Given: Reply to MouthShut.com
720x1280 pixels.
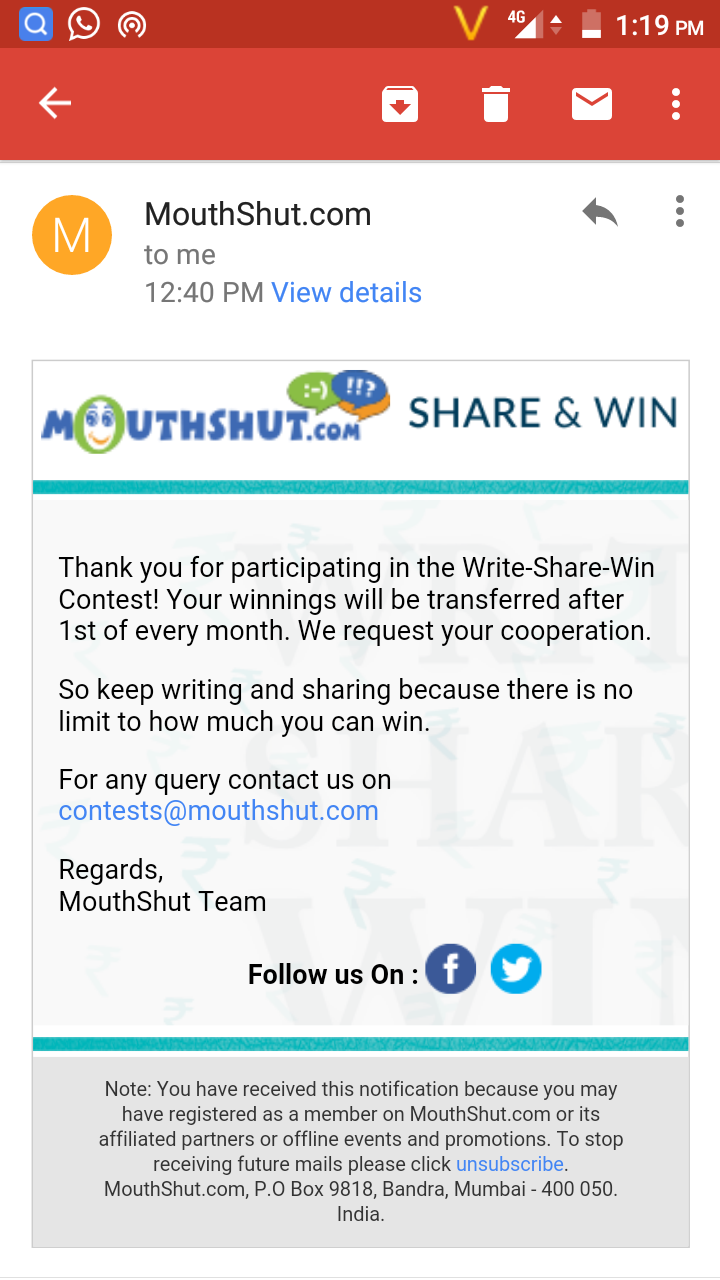Looking at the screenshot, I should click(600, 212).
